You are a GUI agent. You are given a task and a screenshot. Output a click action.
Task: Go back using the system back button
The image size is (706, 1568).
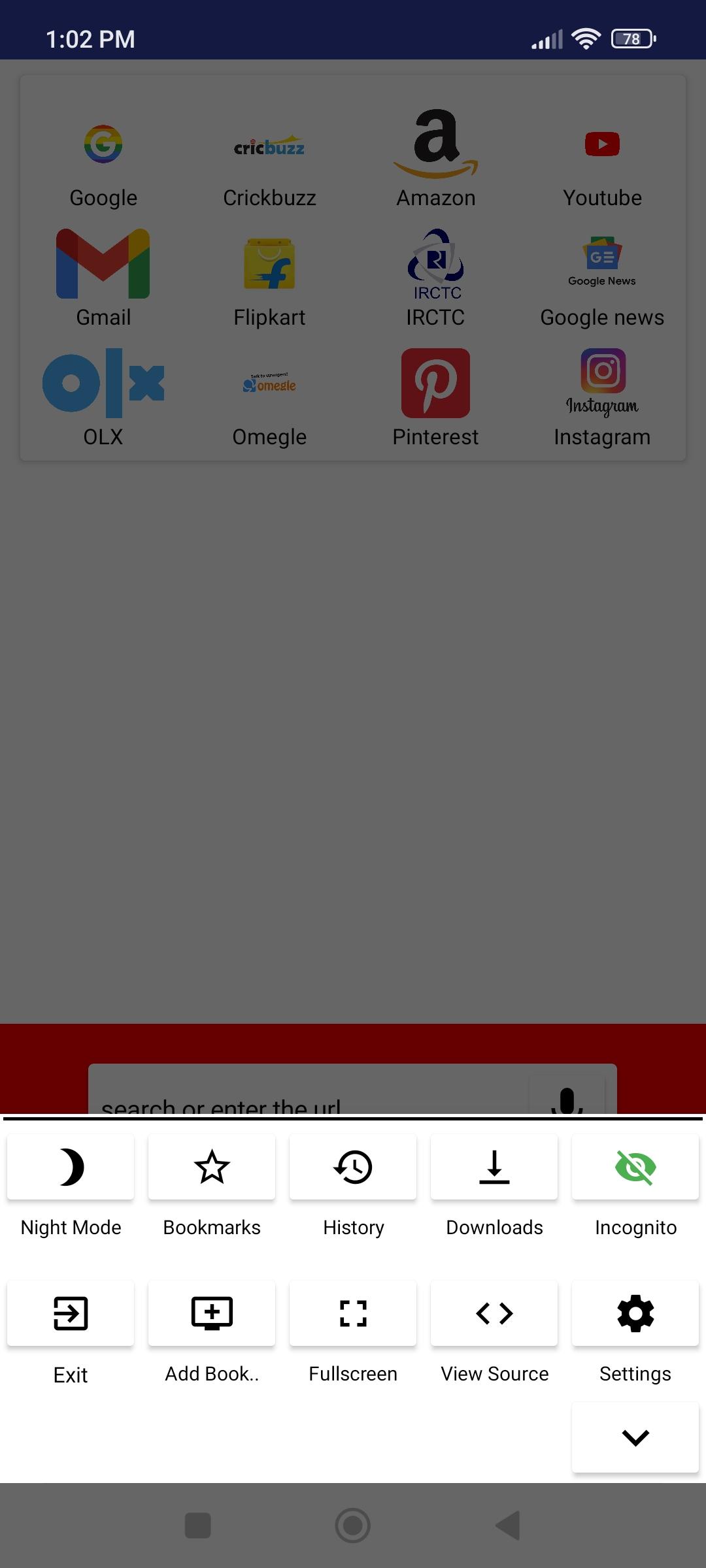(x=508, y=1526)
